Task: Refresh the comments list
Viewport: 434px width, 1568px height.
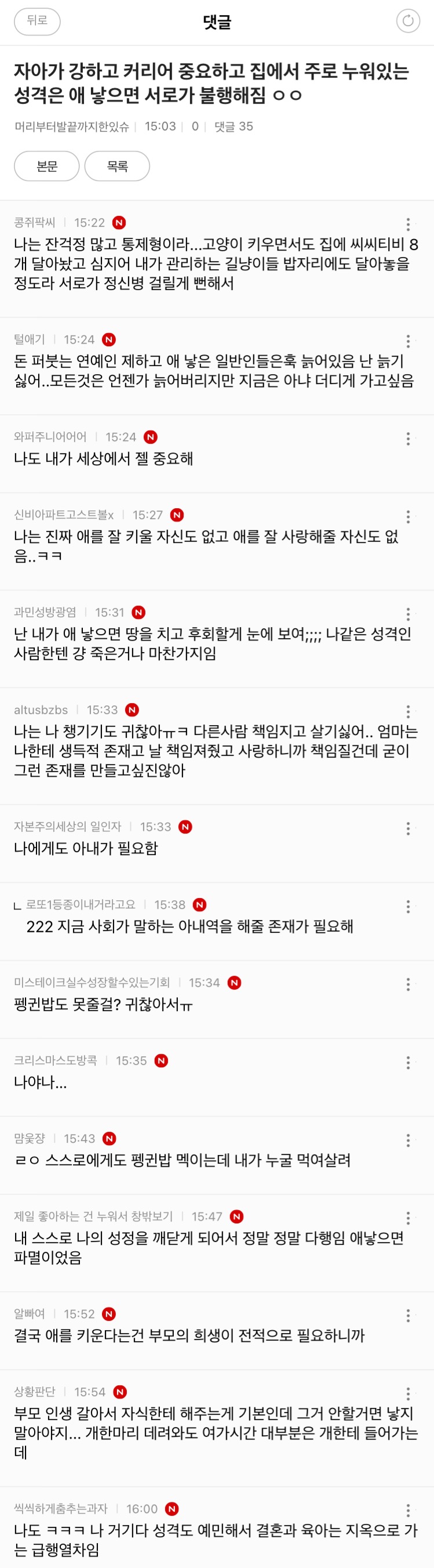Action: [x=408, y=21]
